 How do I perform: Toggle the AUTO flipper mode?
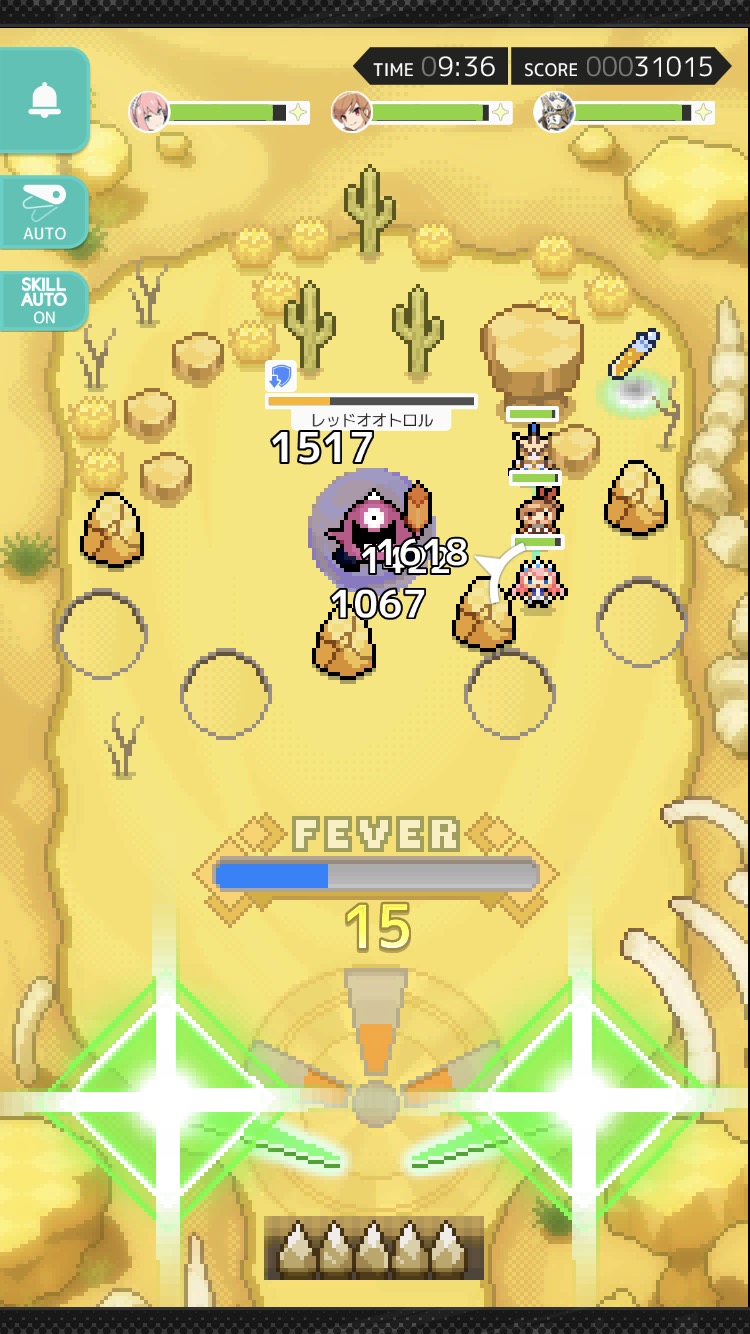click(x=44, y=212)
